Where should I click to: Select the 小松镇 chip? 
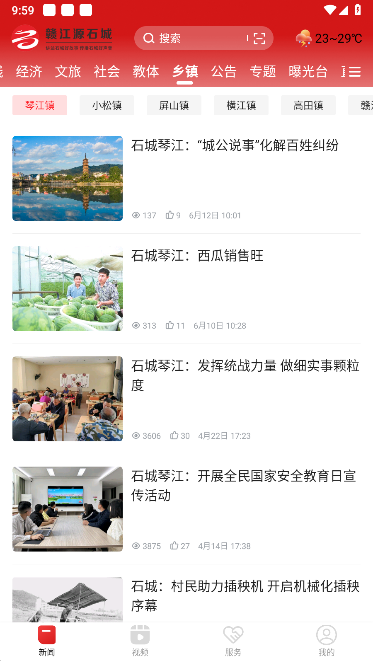[x=107, y=105]
